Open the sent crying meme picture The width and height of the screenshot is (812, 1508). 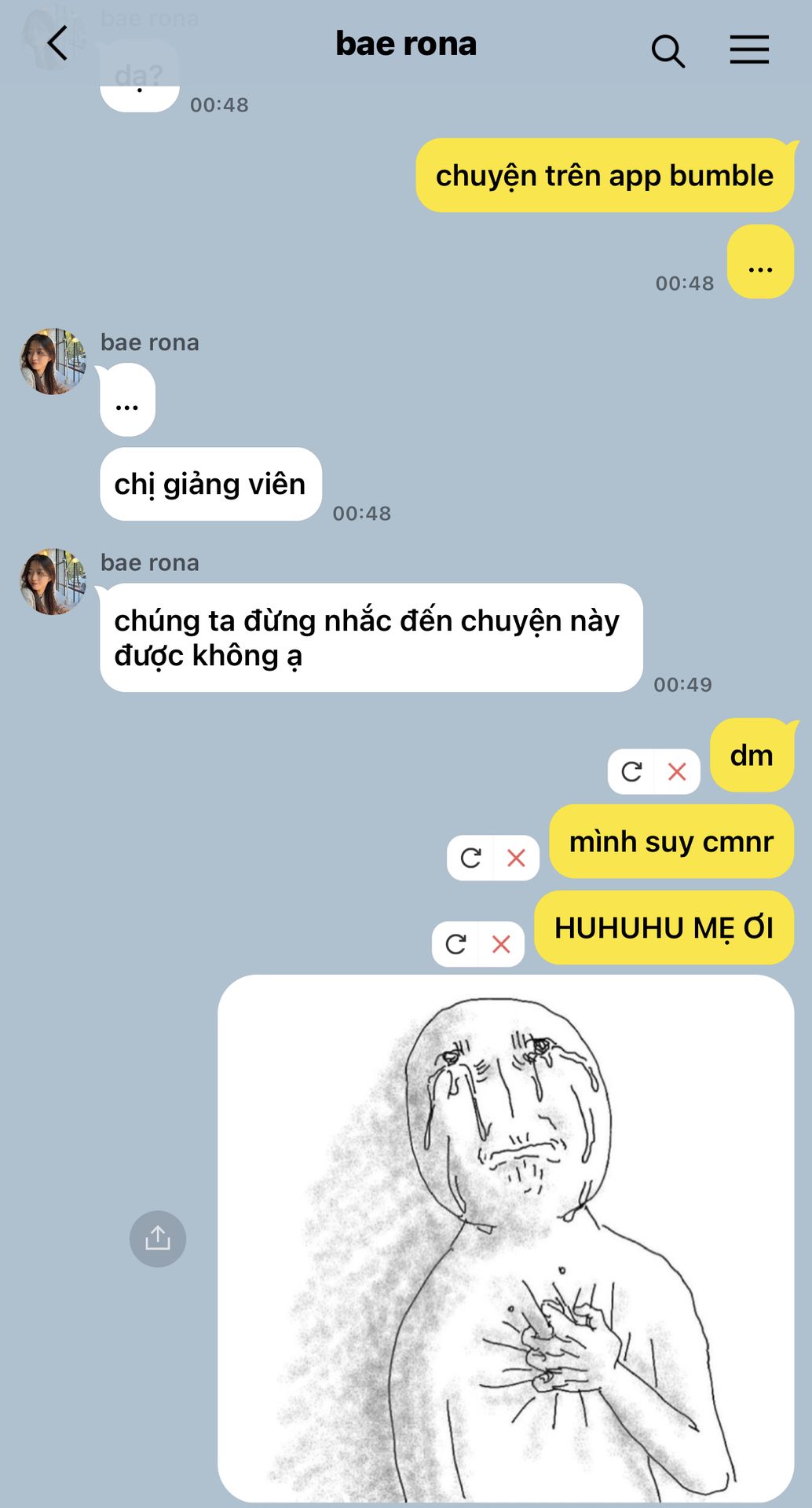coord(506,1238)
